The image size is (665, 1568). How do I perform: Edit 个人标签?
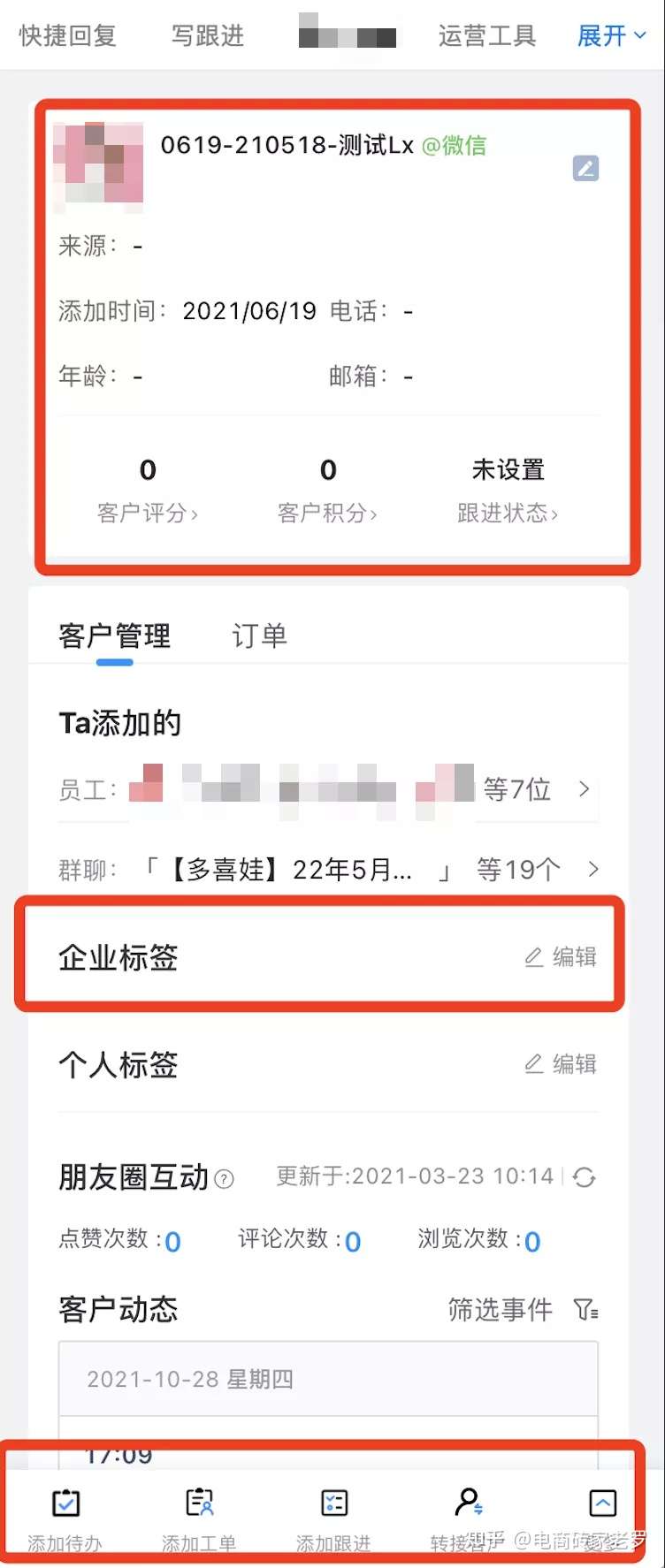pyautogui.click(x=562, y=1064)
